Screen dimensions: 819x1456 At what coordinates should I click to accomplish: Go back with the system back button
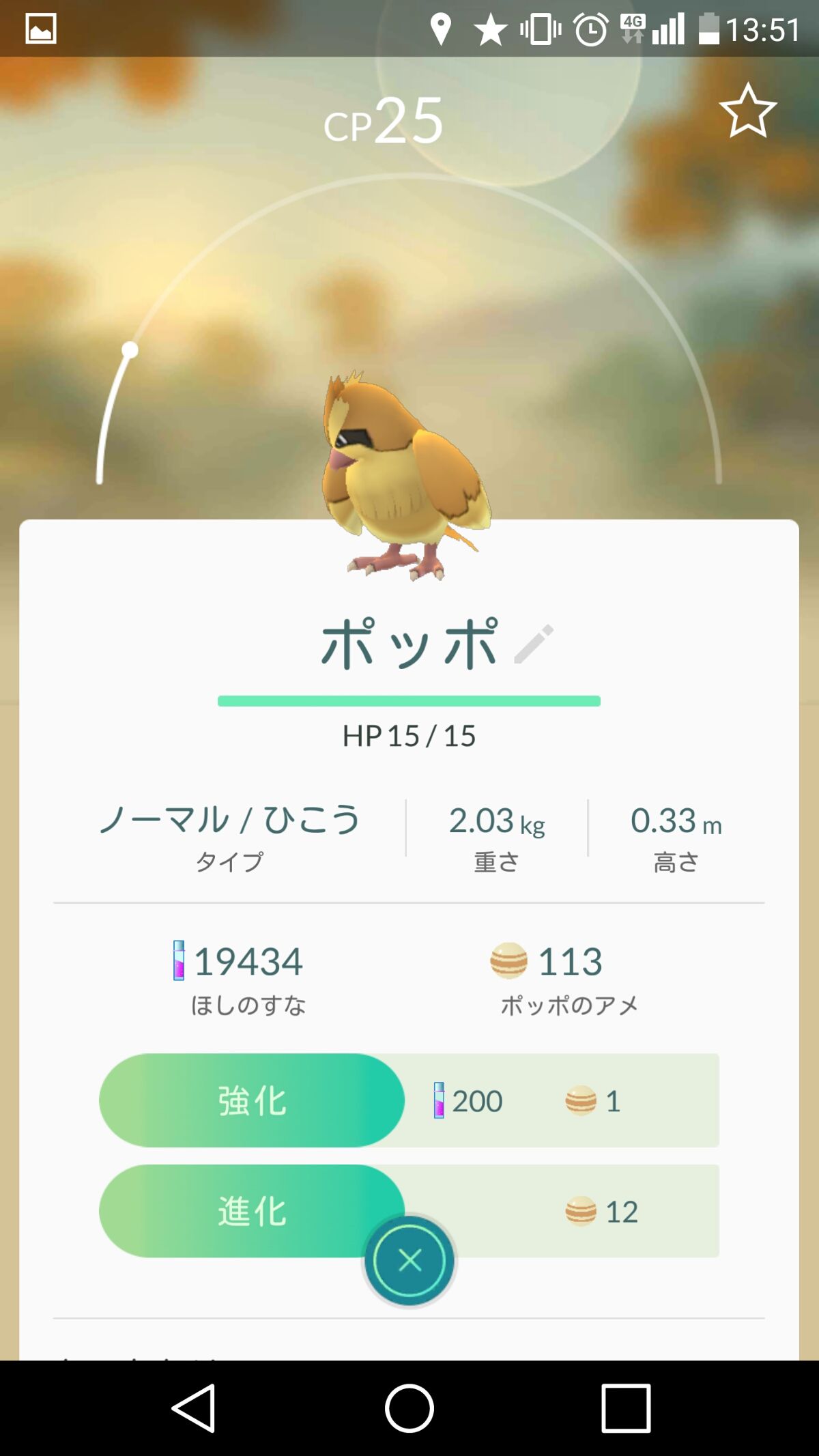click(194, 1408)
